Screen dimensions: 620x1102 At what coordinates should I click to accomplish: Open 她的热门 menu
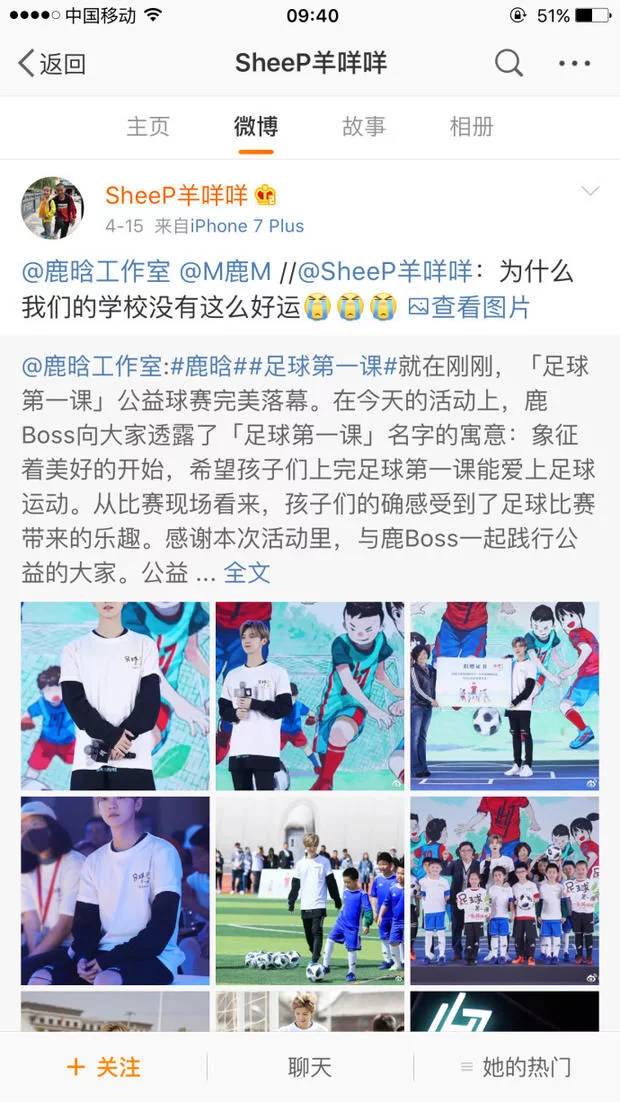coord(515,1067)
